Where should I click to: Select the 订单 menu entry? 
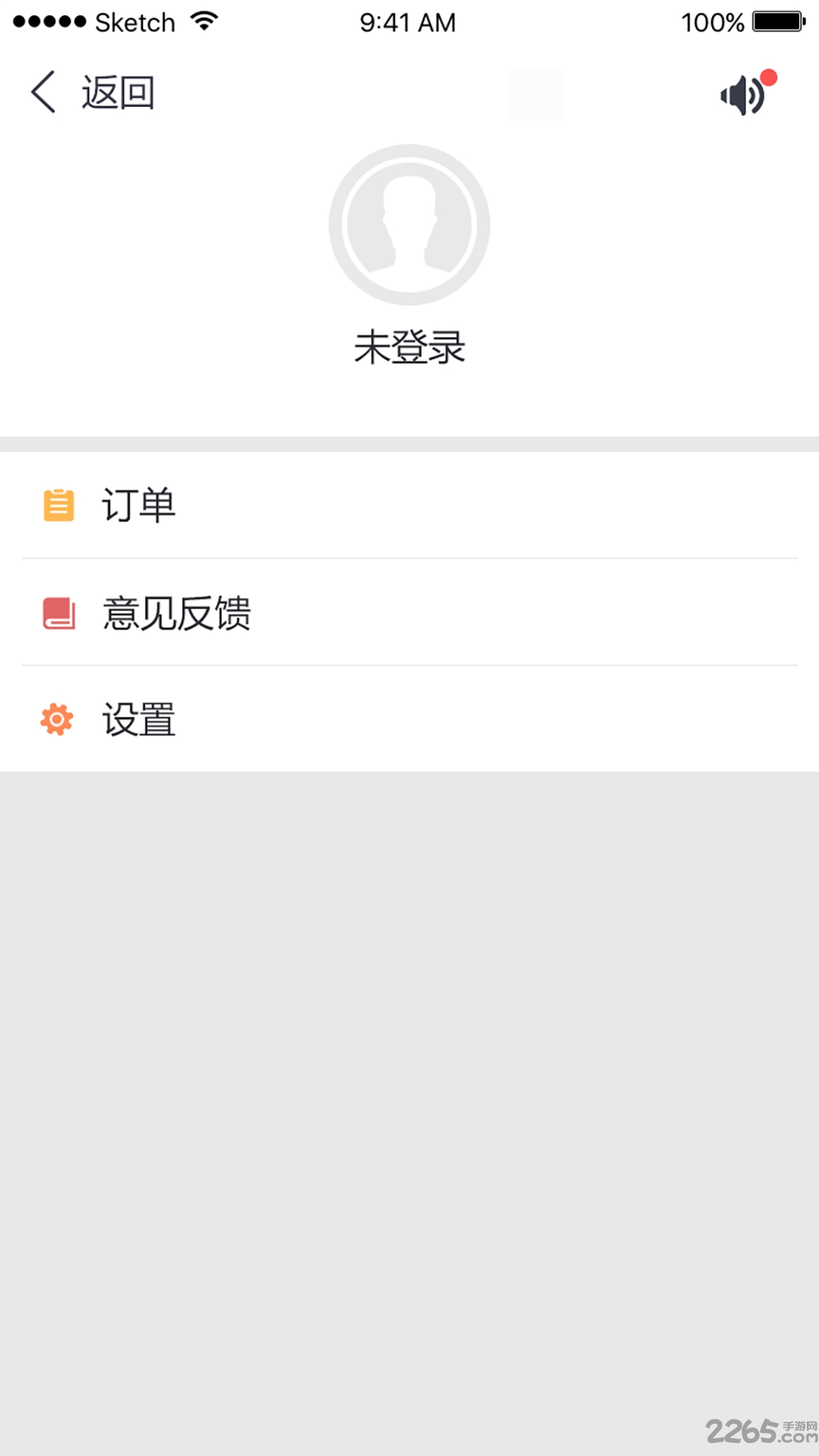click(139, 506)
